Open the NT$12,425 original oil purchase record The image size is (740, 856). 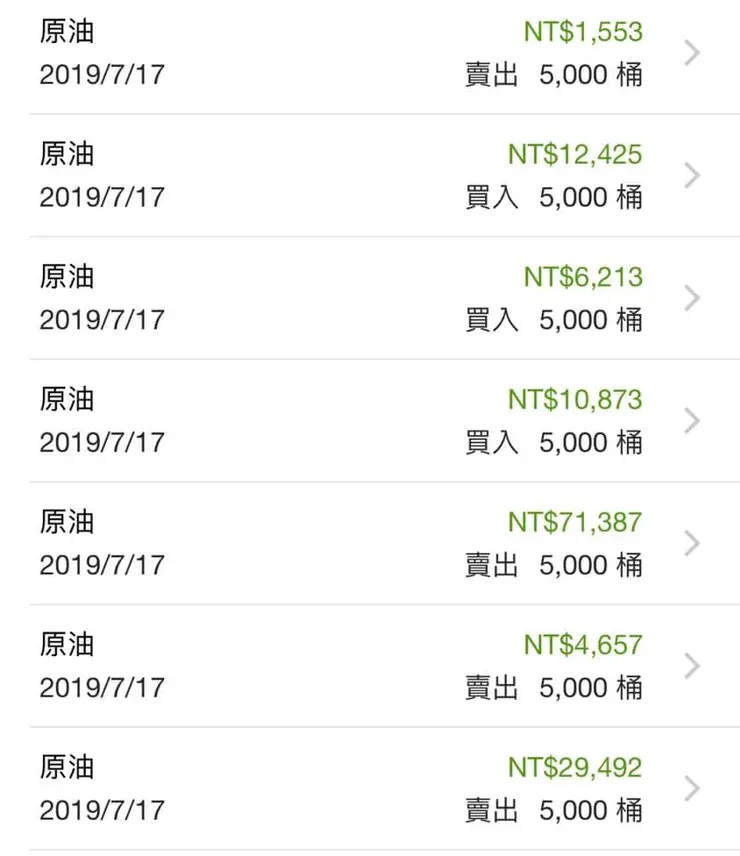(x=370, y=176)
